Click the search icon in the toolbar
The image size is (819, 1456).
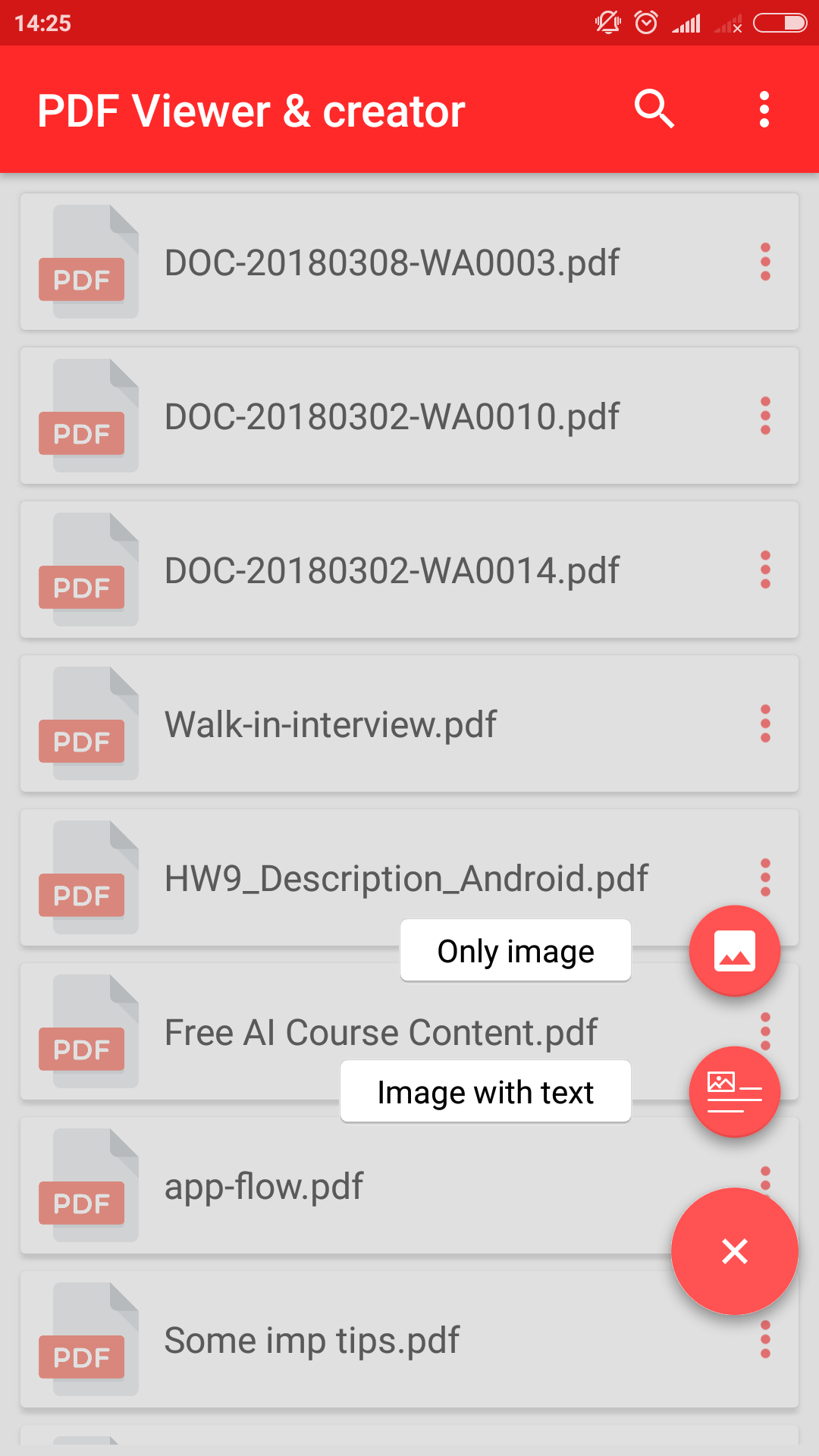[654, 109]
